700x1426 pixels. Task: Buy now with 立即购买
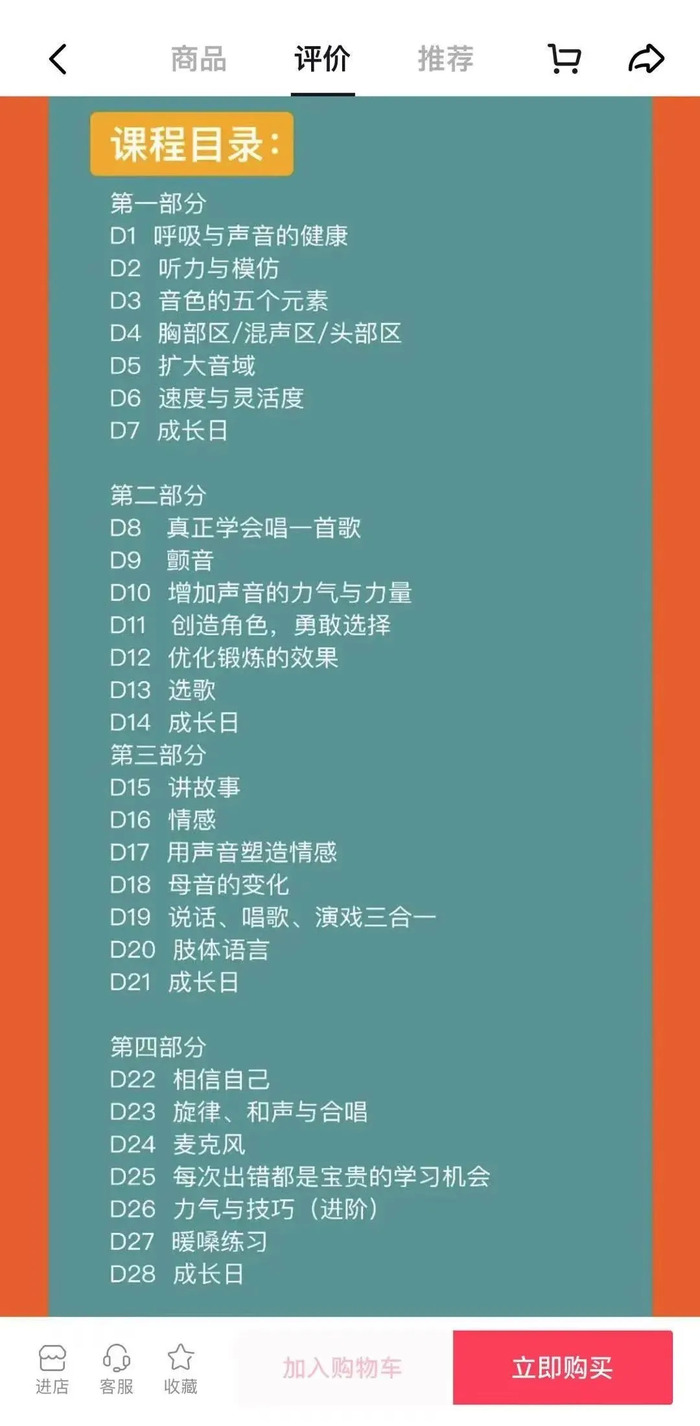tap(562, 1367)
